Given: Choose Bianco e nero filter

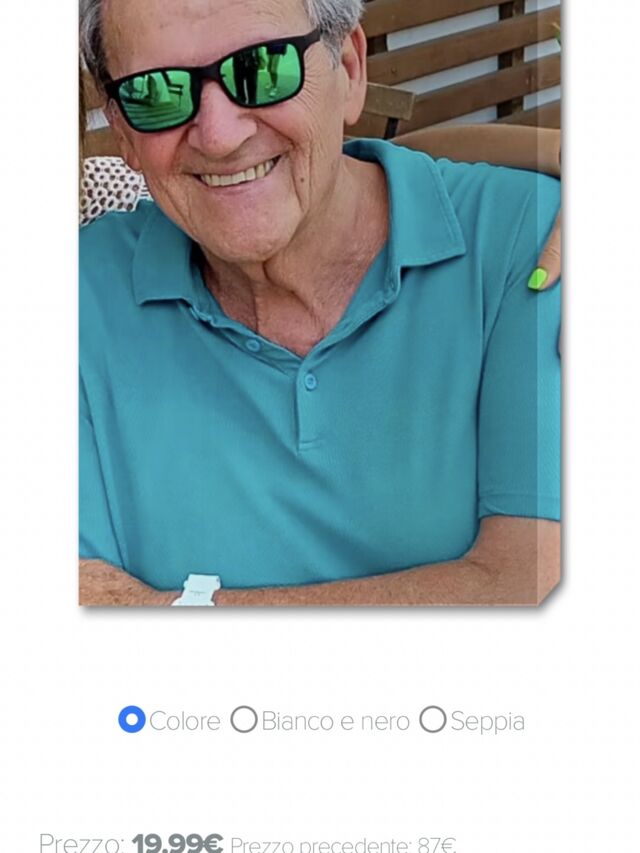Looking at the screenshot, I should point(244,720).
